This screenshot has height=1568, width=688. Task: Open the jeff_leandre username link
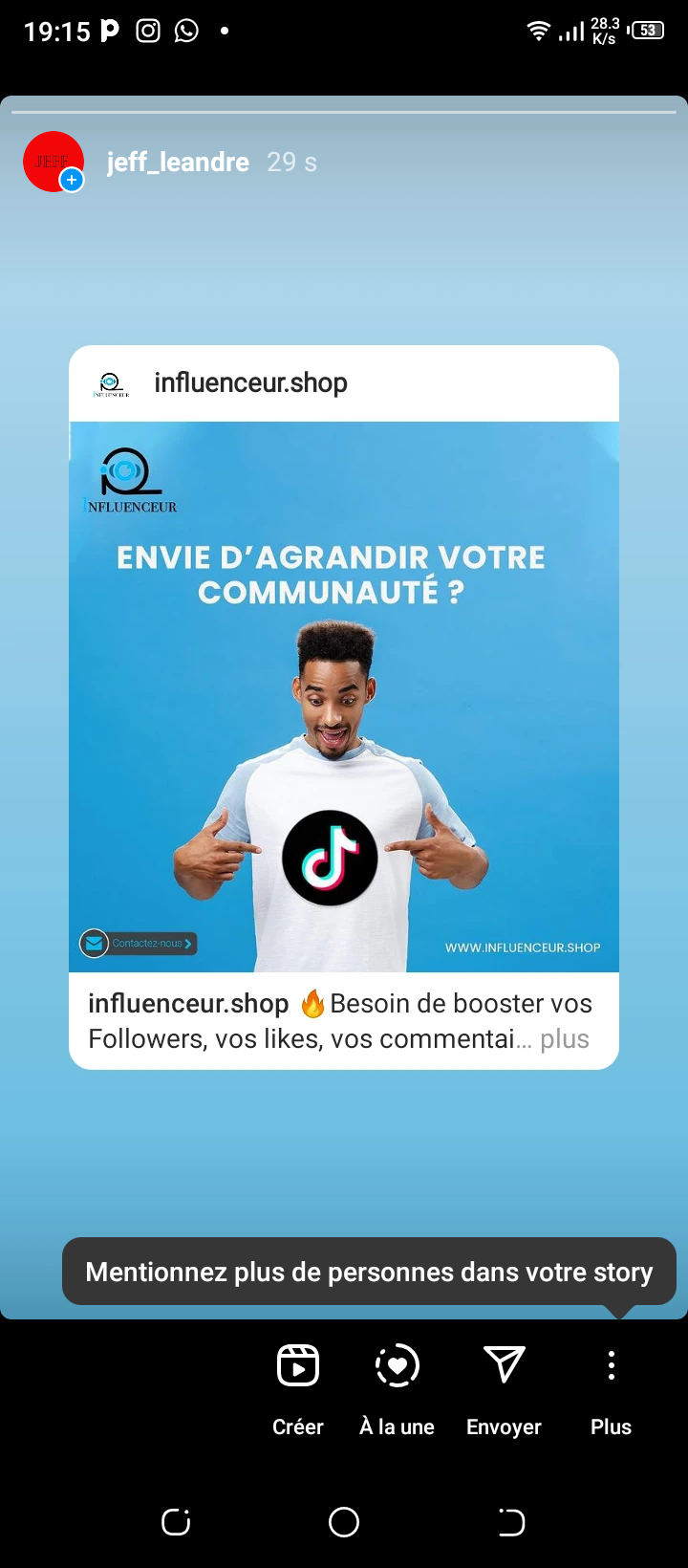coord(178,163)
